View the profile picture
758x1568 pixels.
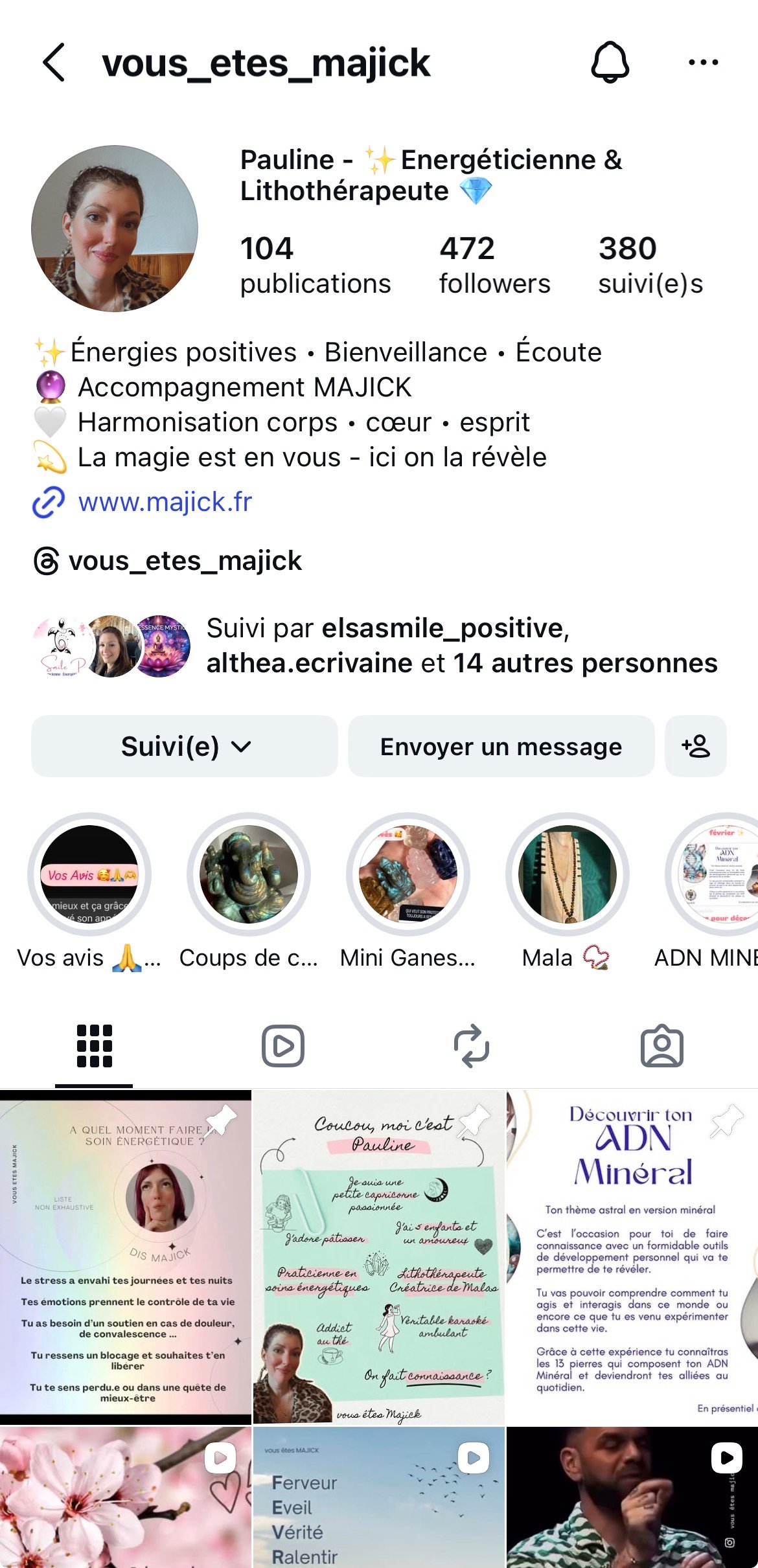[115, 229]
